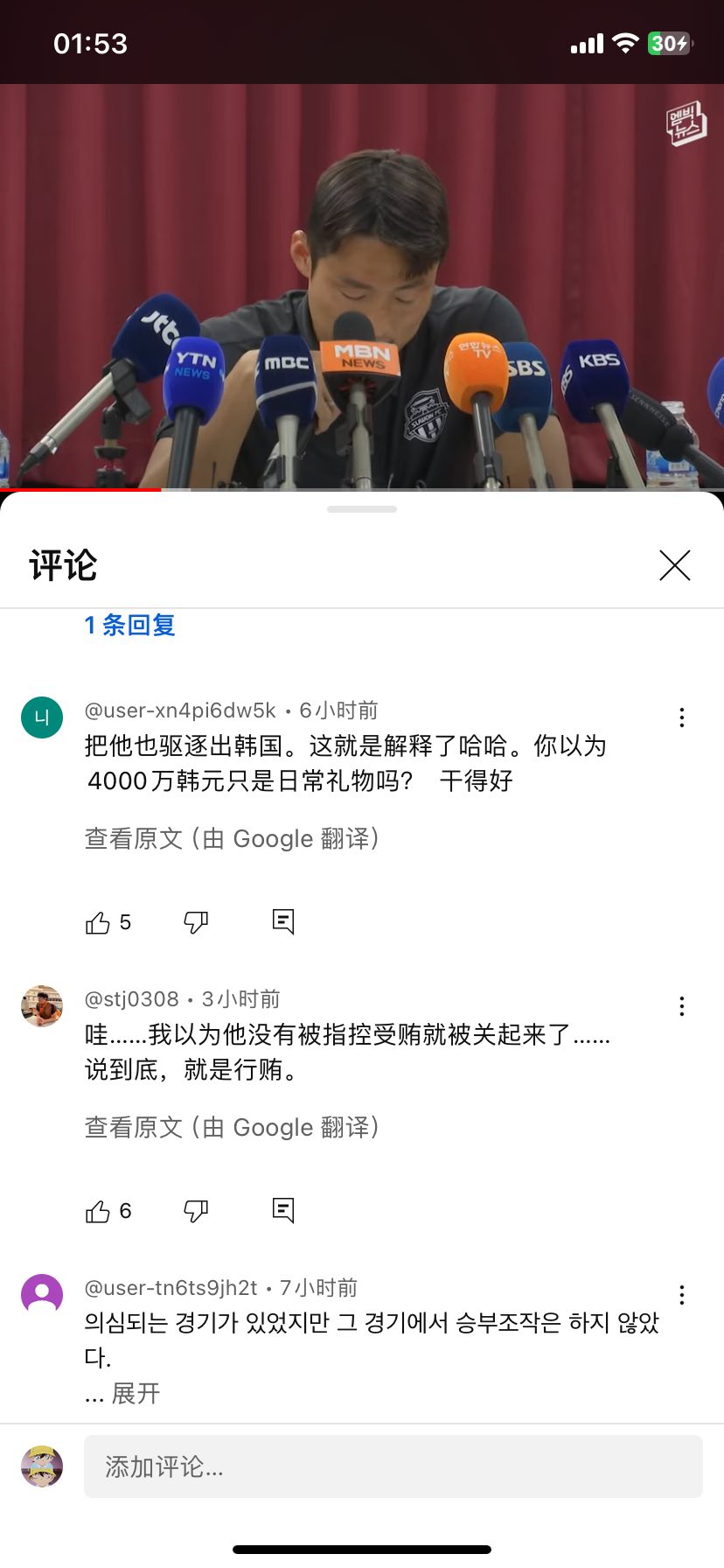Close the comments panel
Image resolution: width=724 pixels, height=1568 pixels.
point(674,565)
